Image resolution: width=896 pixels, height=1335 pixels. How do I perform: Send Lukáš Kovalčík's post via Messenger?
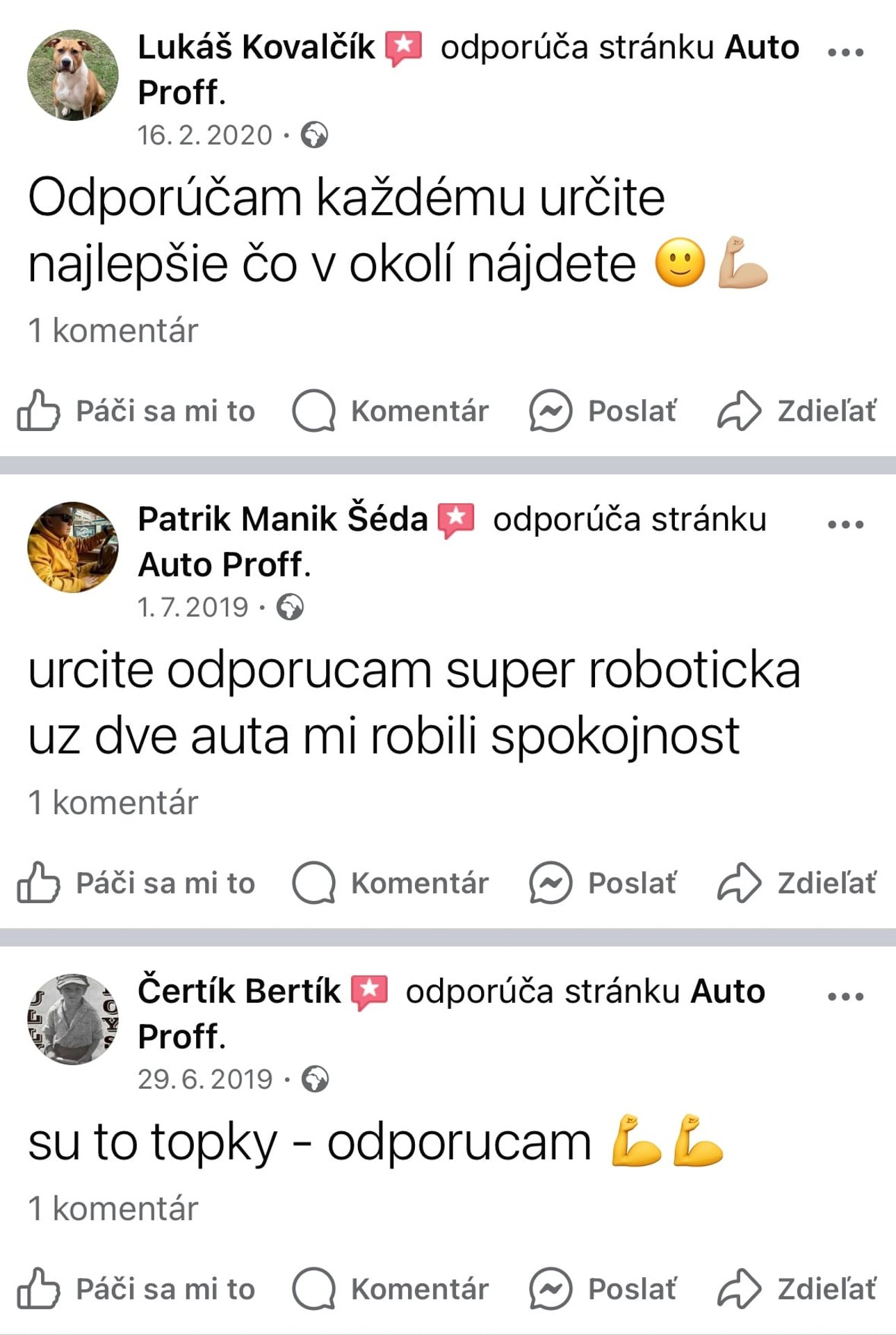[603, 411]
